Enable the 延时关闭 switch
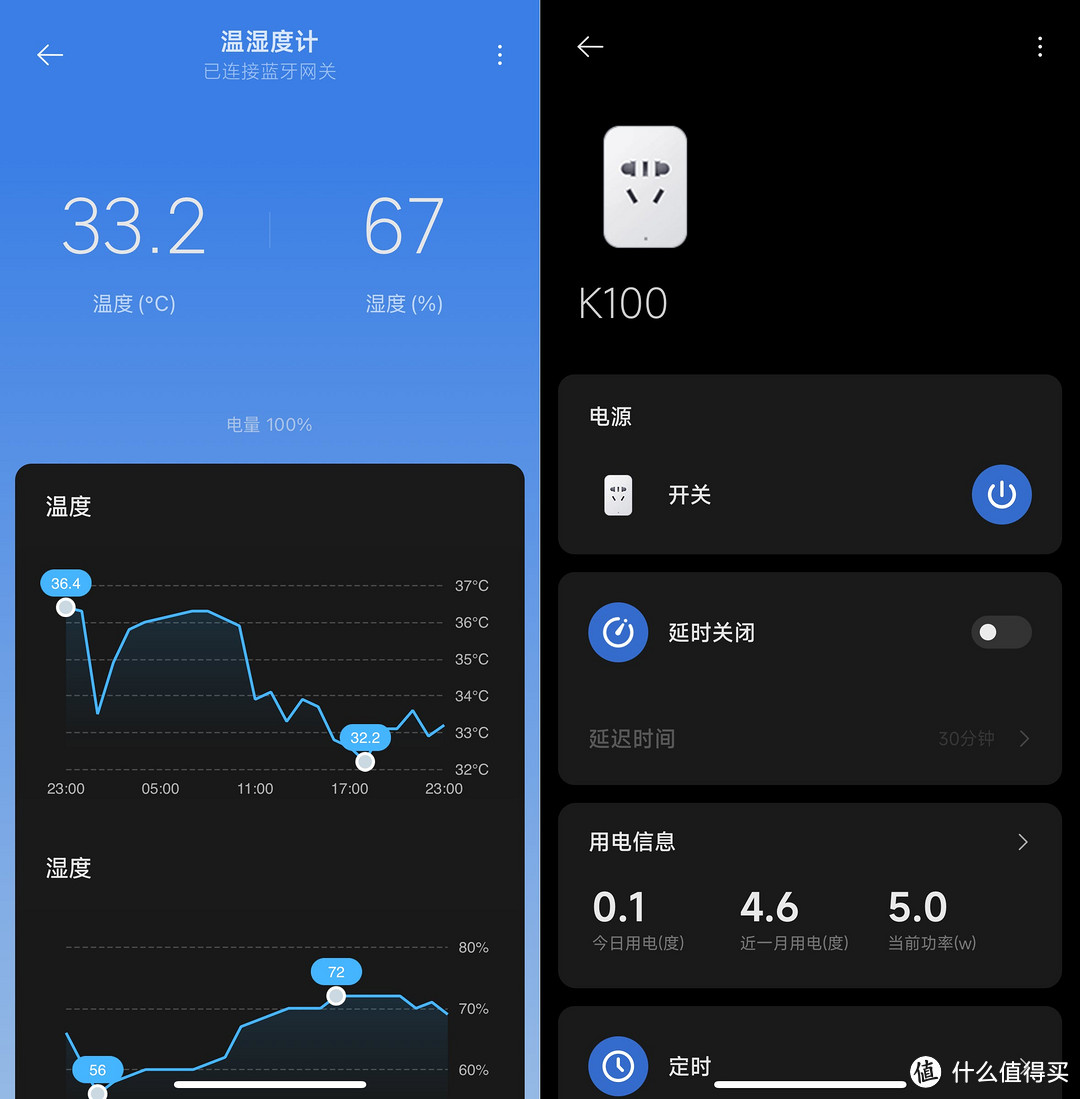Screen dimensions: 1080x1099 click(1001, 632)
